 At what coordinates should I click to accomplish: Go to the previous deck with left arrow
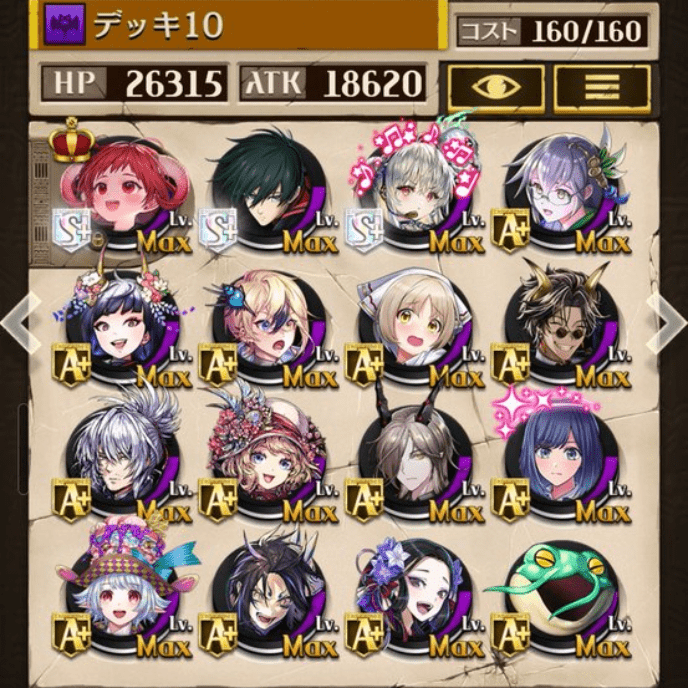pos(17,322)
